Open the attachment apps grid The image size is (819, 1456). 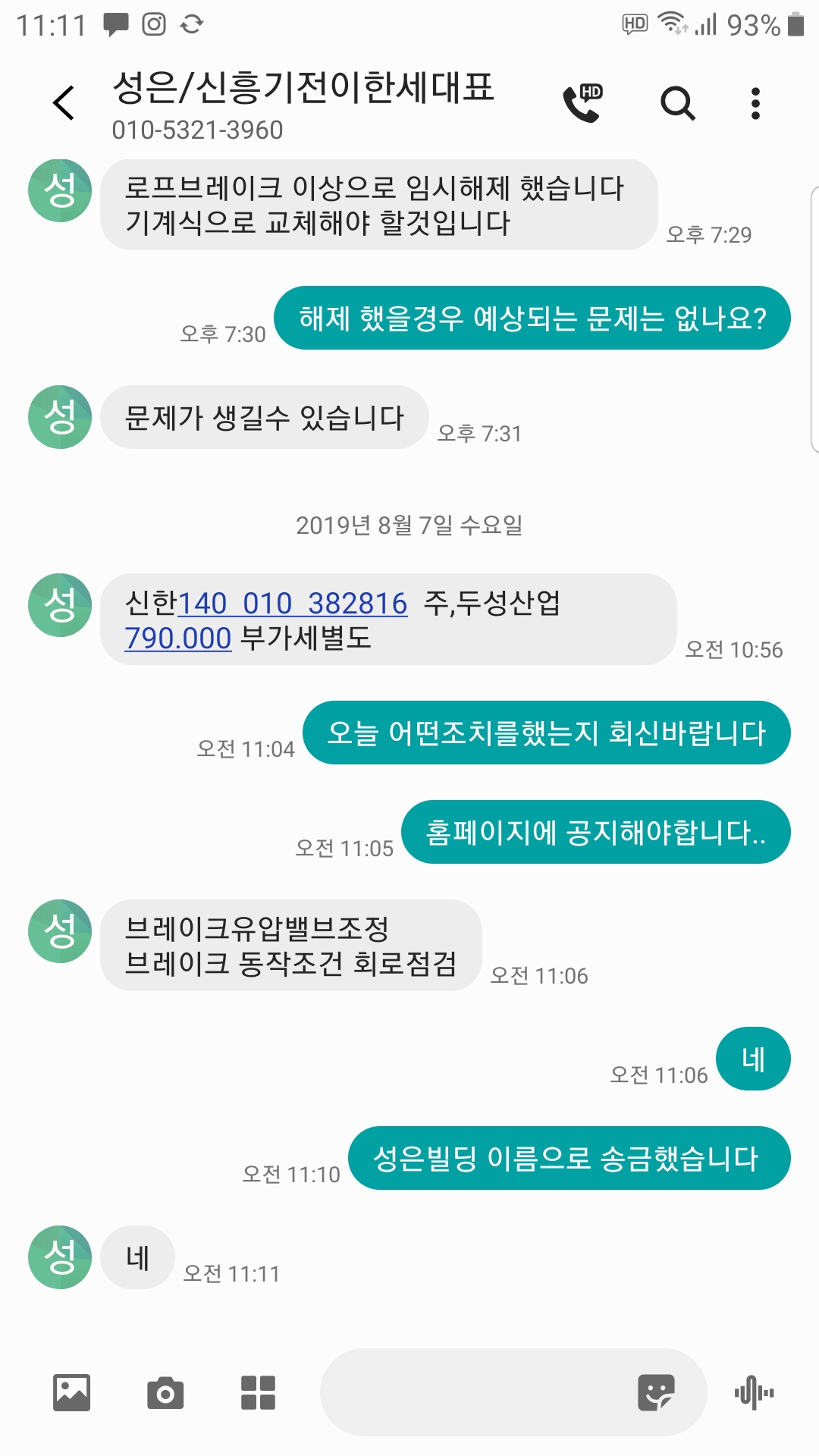point(258,1392)
